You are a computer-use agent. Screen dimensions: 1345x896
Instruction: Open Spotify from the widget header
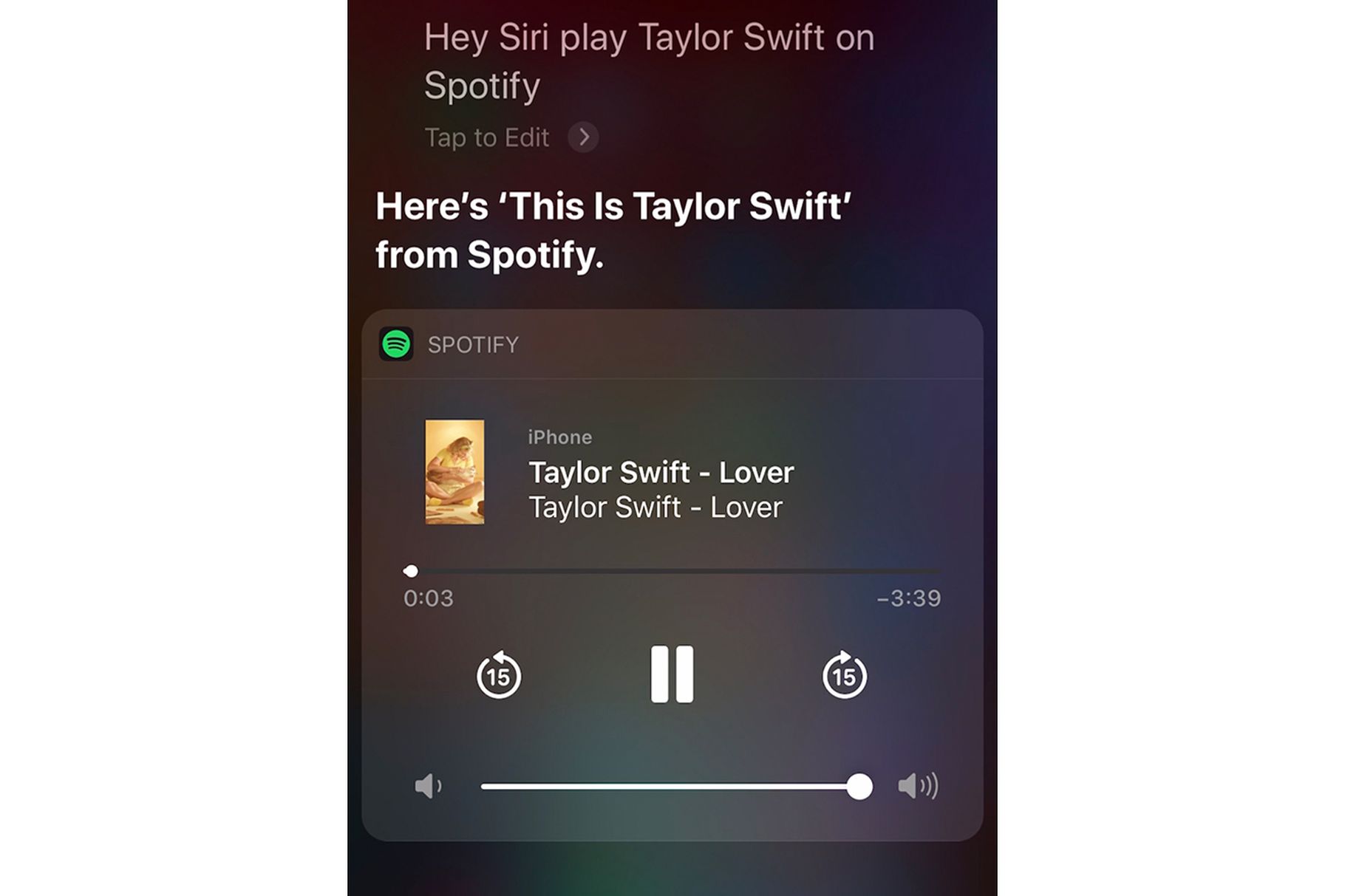point(449,344)
